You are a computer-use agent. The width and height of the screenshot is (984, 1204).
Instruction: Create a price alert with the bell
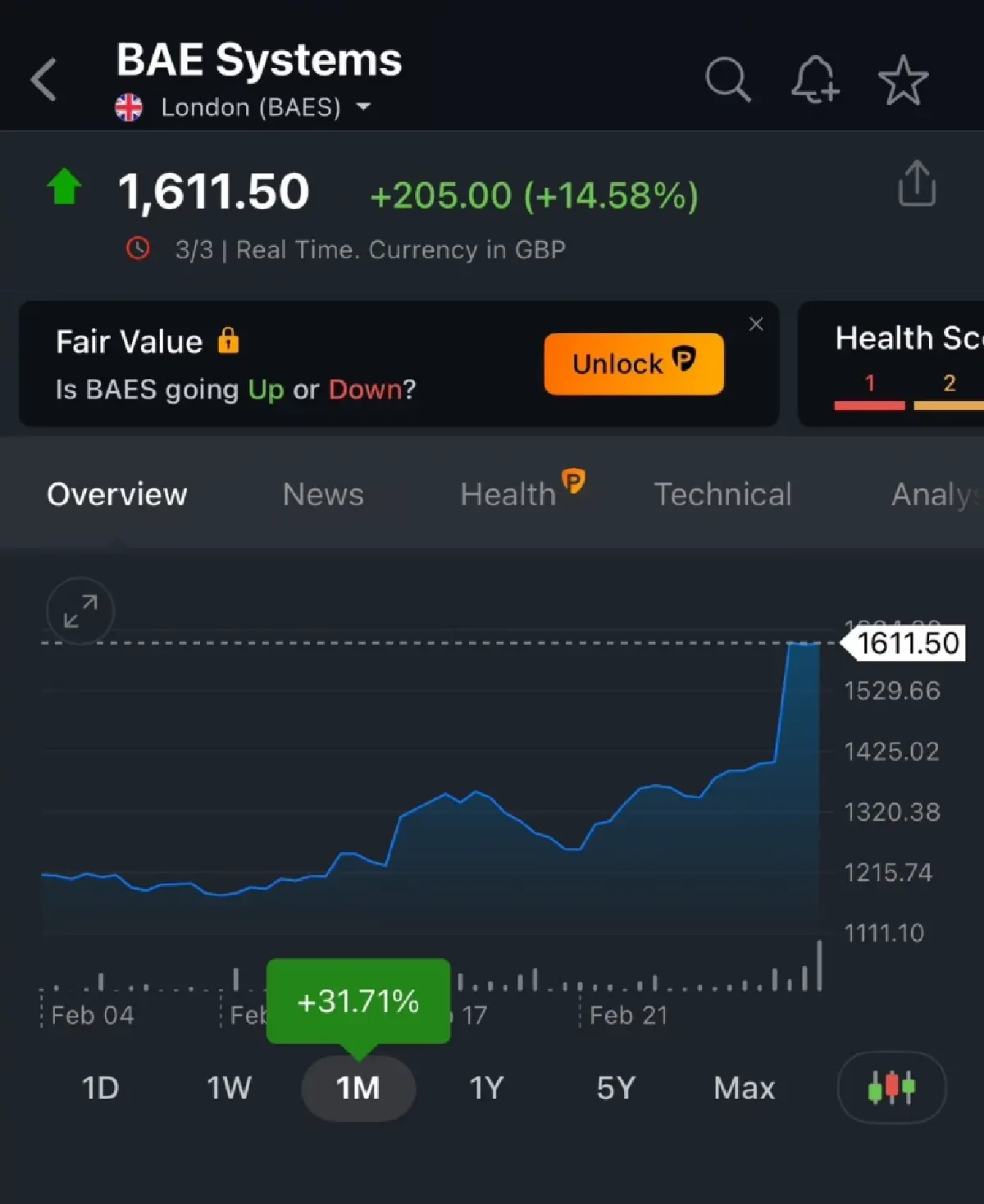(814, 80)
